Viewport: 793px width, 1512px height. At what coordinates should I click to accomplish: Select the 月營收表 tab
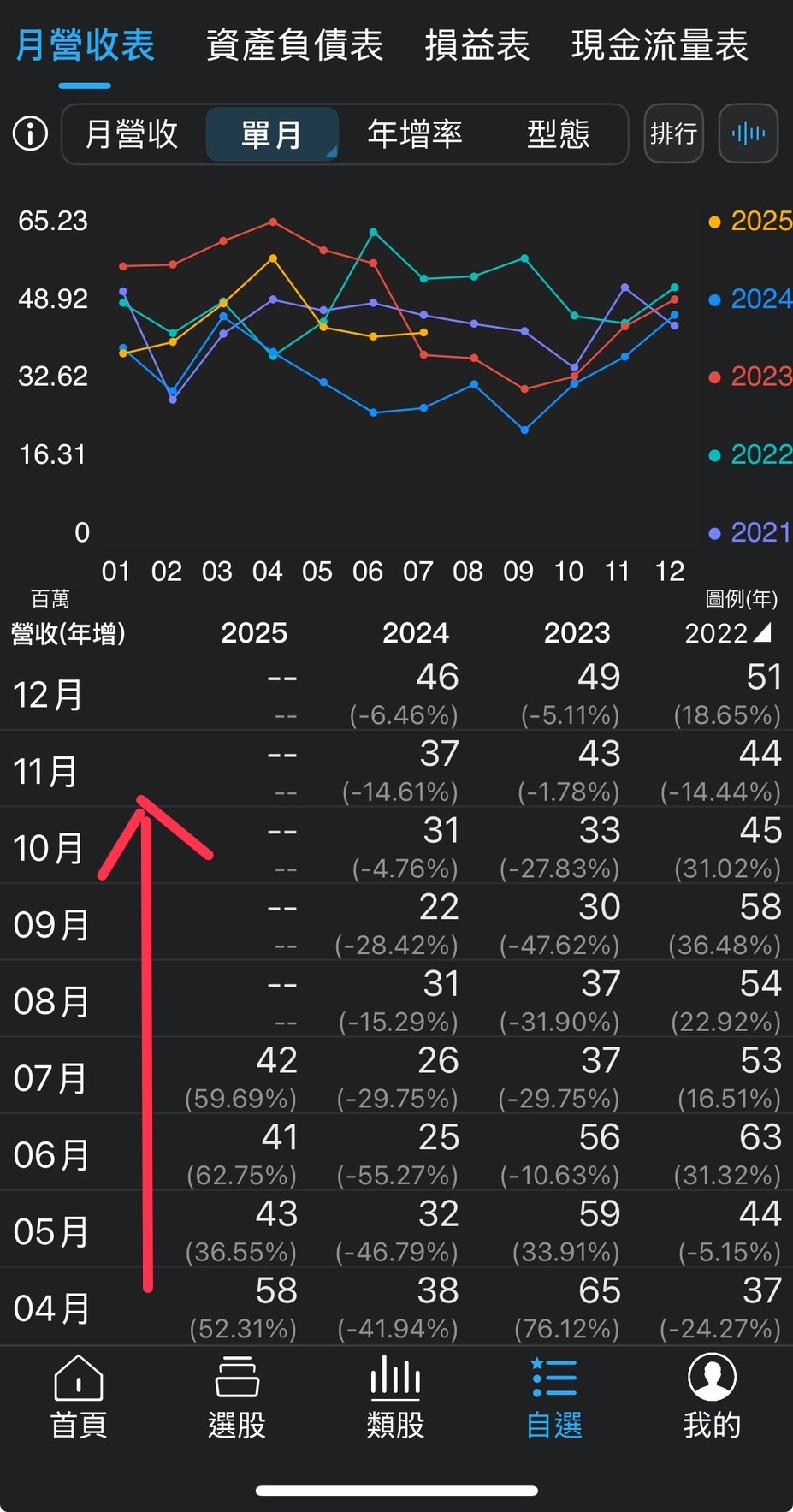[x=85, y=45]
